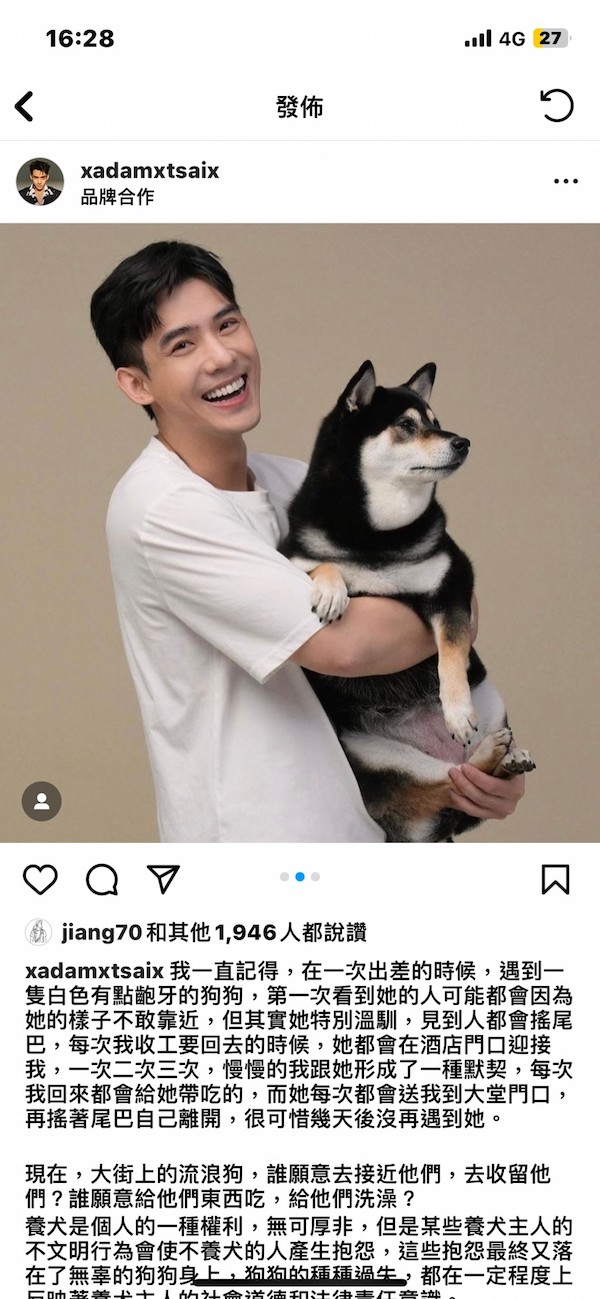Show tagged people on the photo
The width and height of the screenshot is (600, 1299).
[42, 801]
